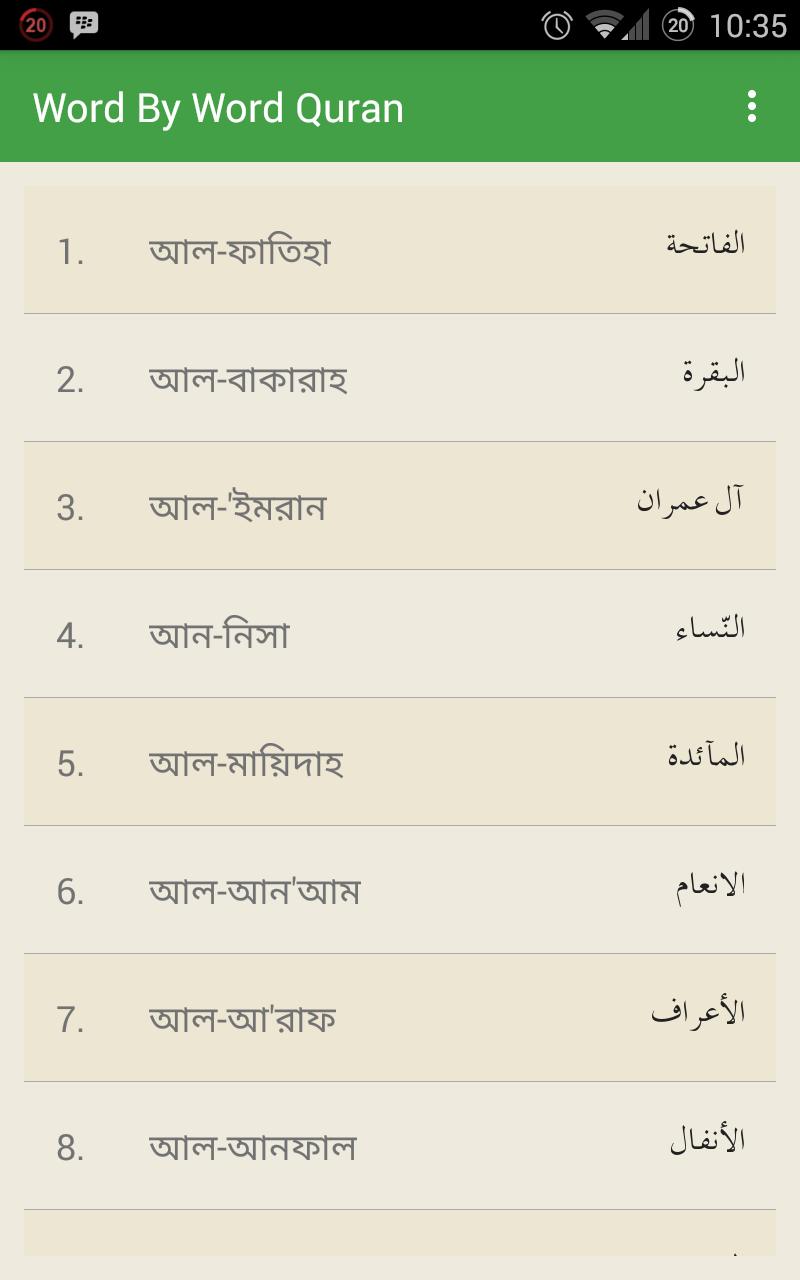Select surah 3 আল-'ইমরান
The width and height of the screenshot is (800, 1280).
(400, 506)
